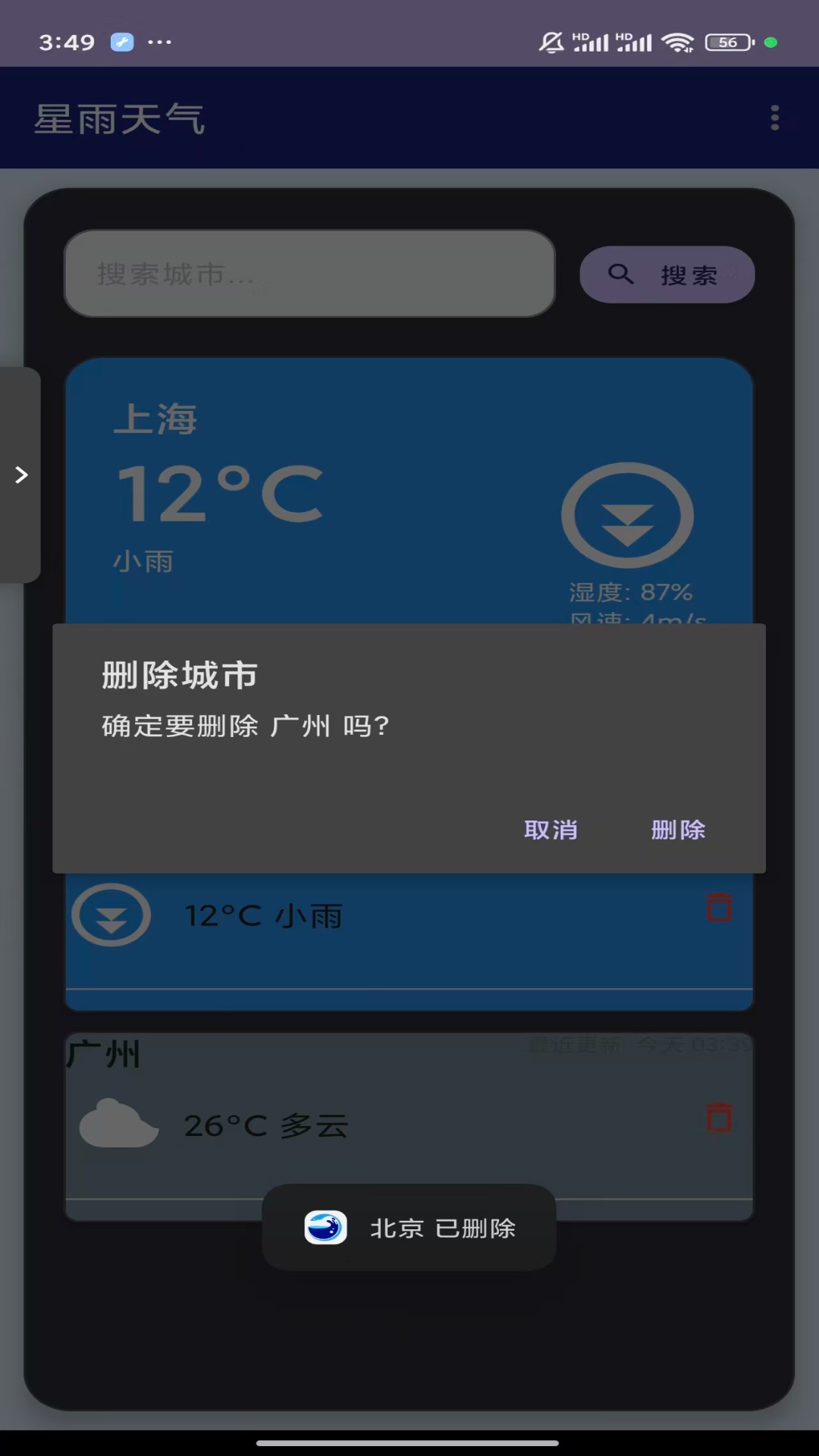Image resolution: width=819 pixels, height=1456 pixels.
Task: Click the battery indicator showing 56
Action: pos(726,43)
